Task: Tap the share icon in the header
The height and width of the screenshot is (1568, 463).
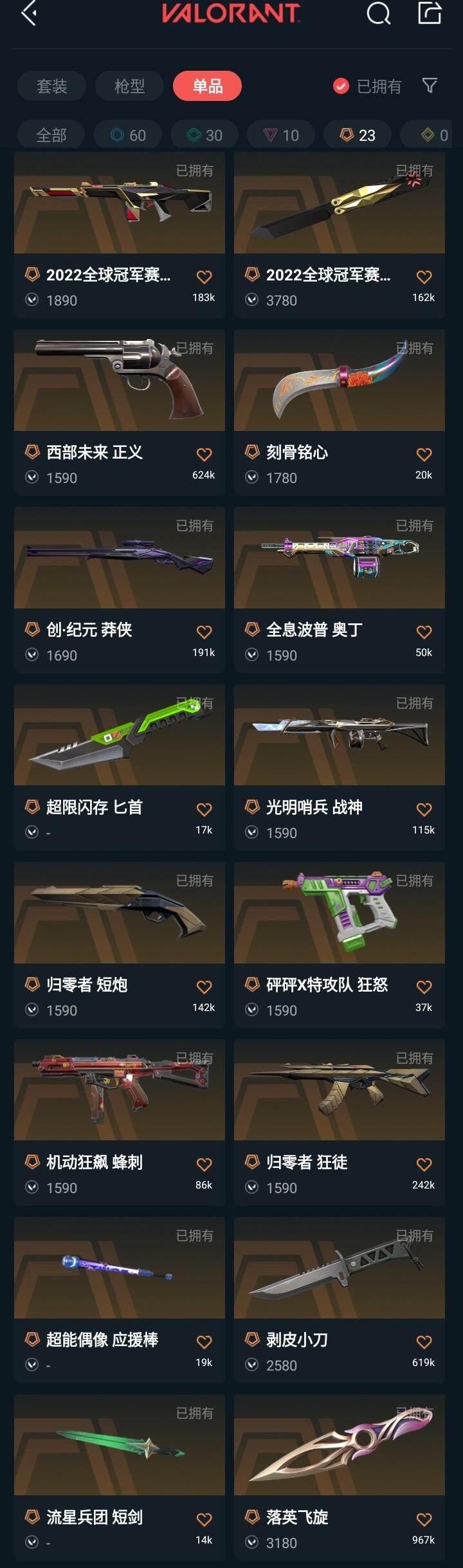Action: tap(430, 13)
